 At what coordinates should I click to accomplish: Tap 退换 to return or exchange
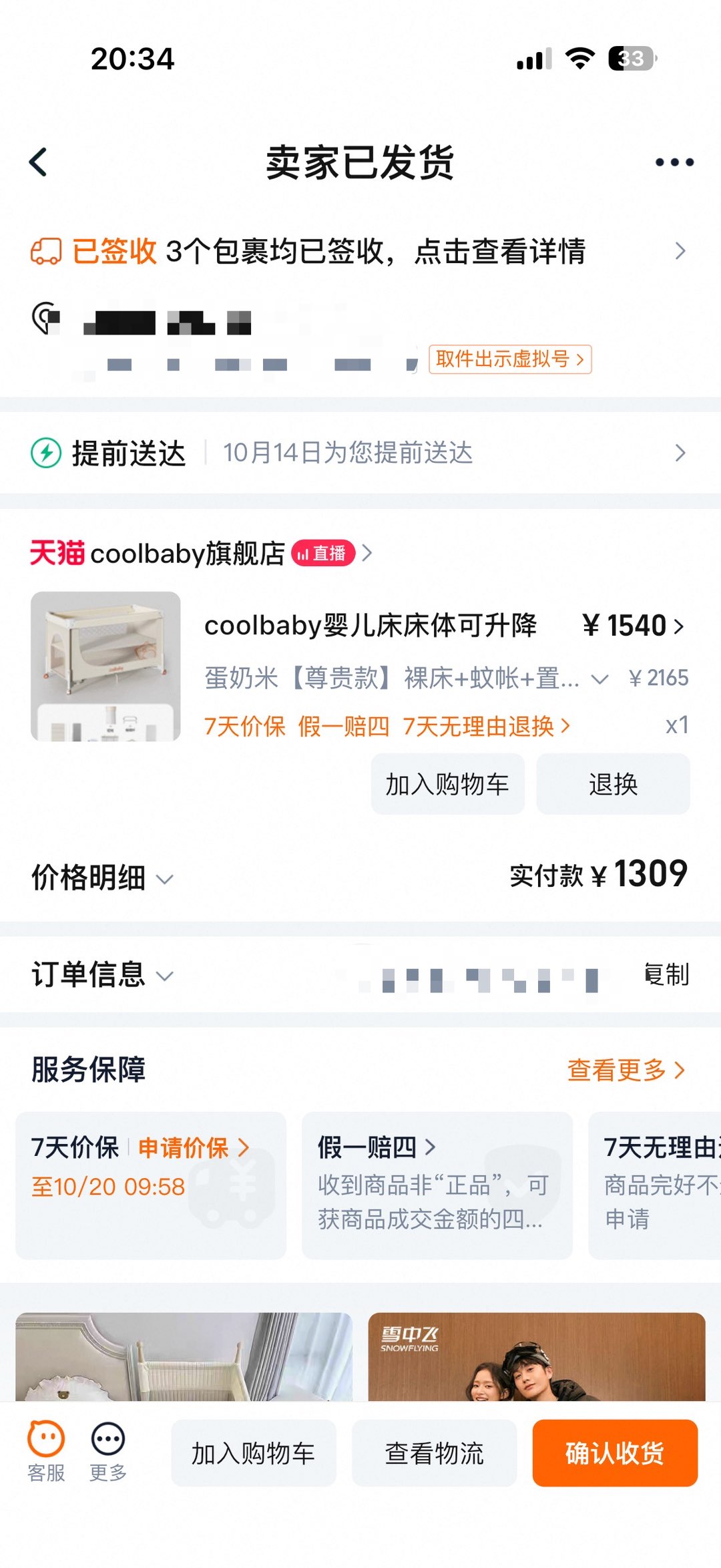613,784
